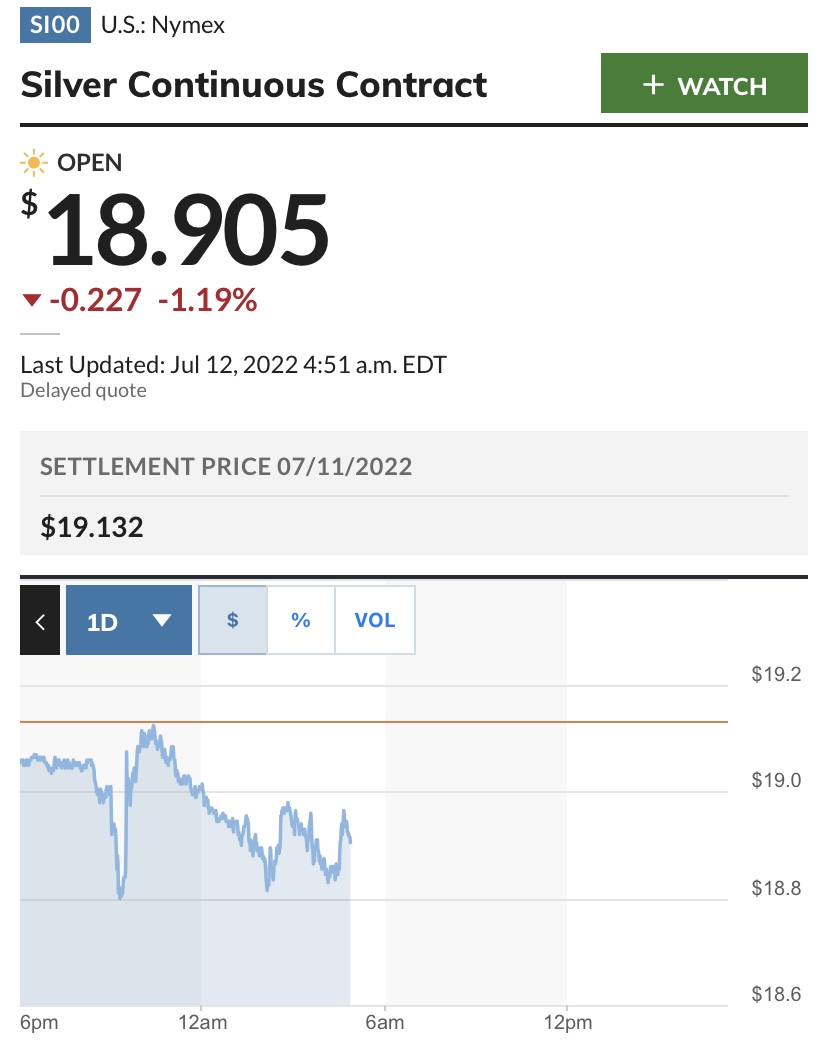Viewport: 828px width, 1047px height.
Task: Switch chart to percent view
Action: coord(301,620)
